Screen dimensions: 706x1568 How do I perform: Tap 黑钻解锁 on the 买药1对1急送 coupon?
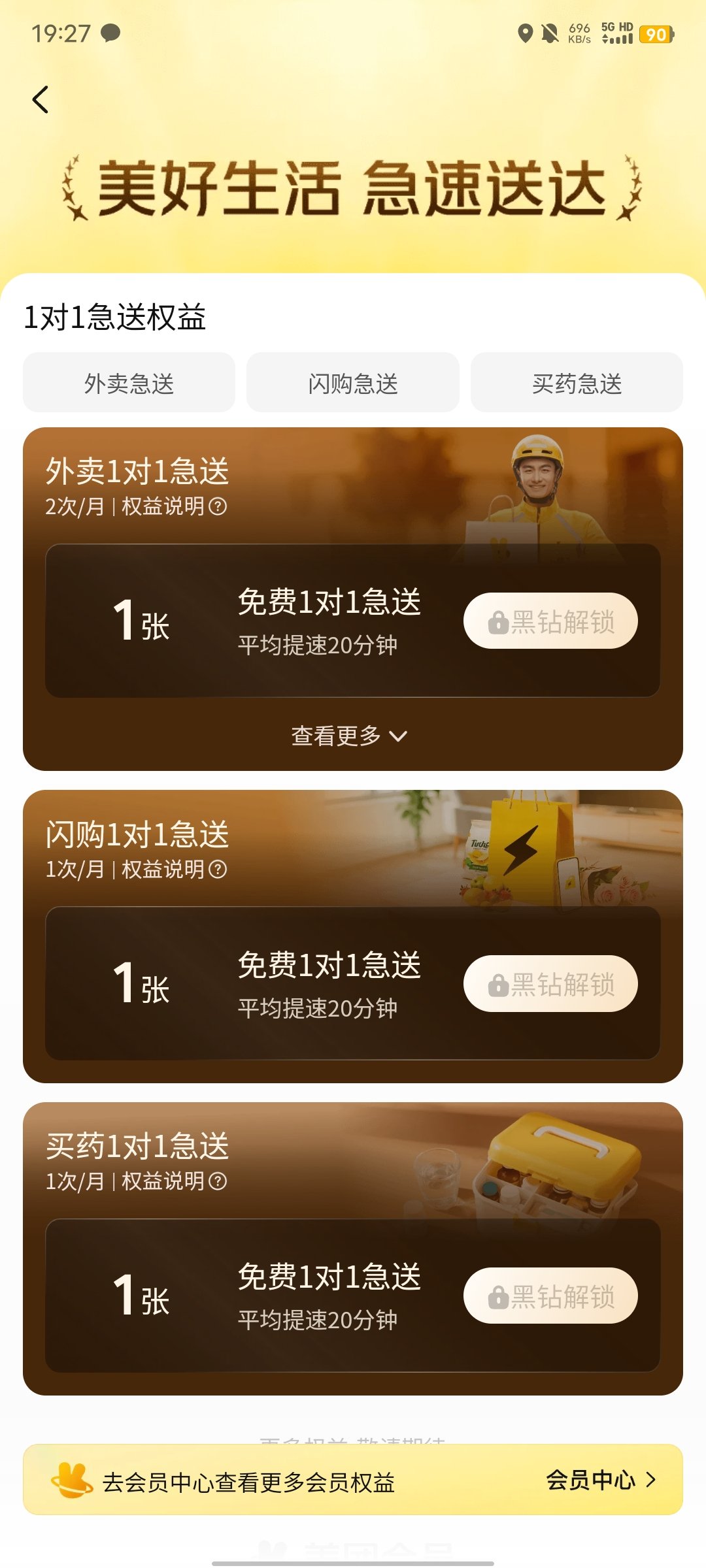pos(550,1296)
